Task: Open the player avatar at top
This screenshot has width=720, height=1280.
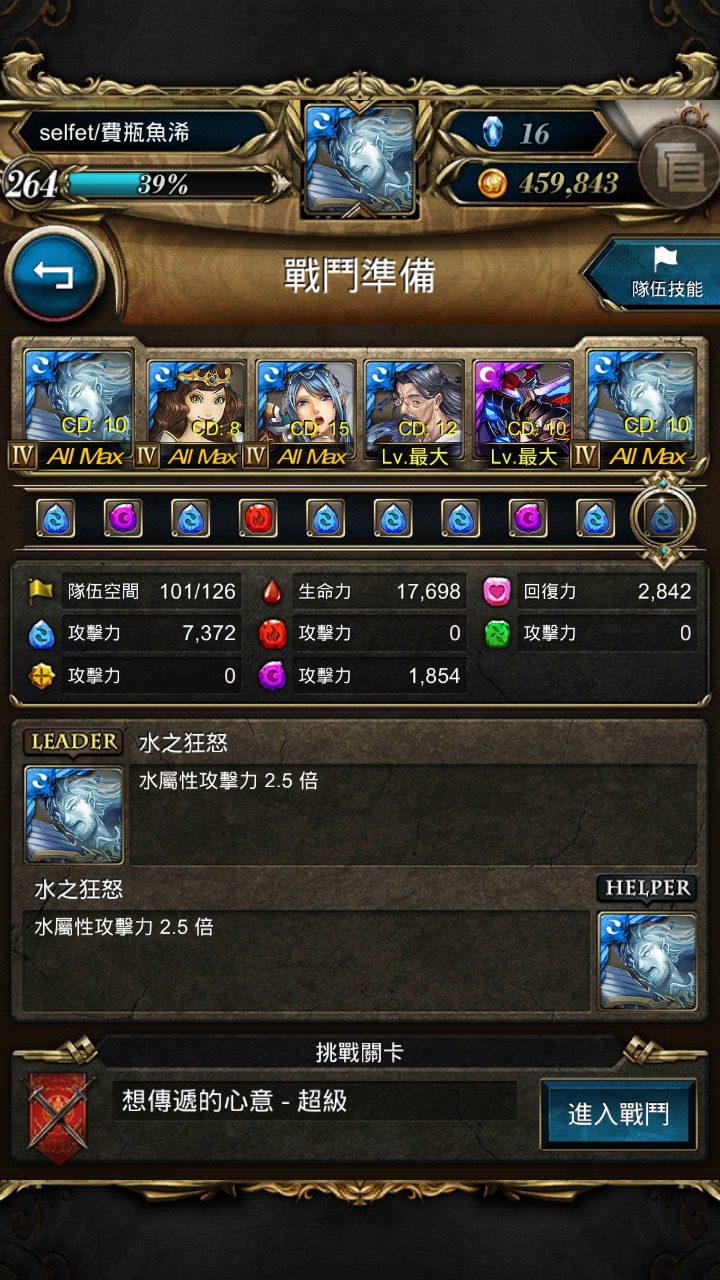Action: tap(359, 159)
